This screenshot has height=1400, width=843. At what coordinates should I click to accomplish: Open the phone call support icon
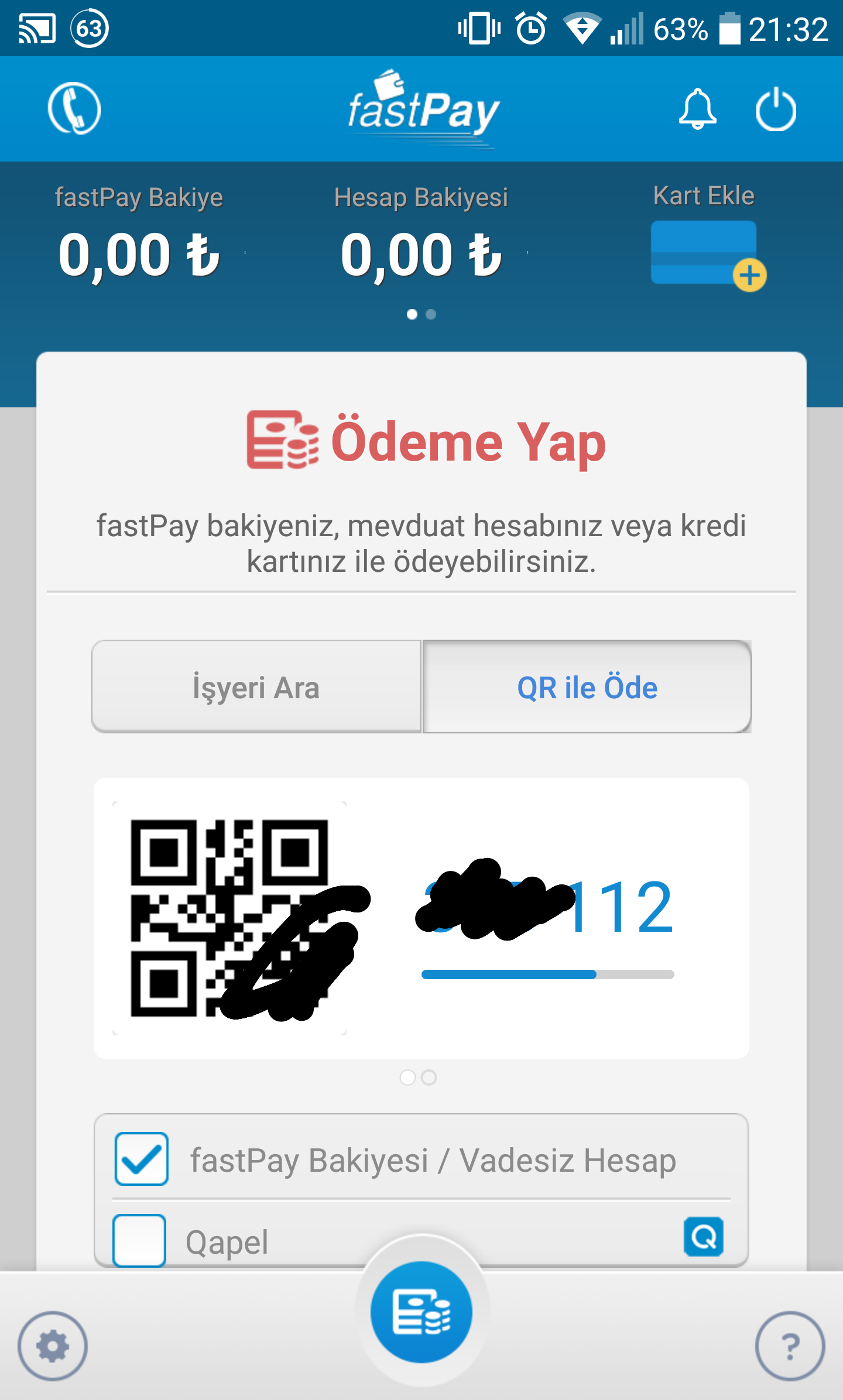(x=74, y=108)
